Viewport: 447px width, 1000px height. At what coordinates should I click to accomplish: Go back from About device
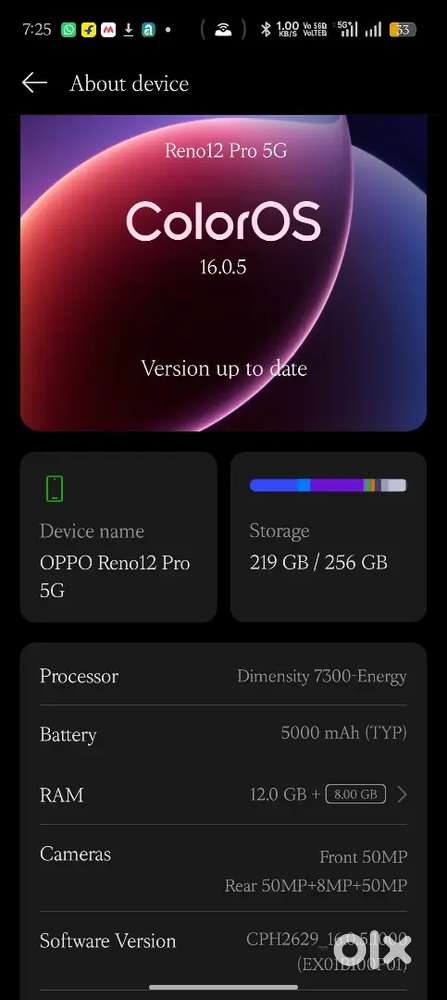(x=34, y=83)
